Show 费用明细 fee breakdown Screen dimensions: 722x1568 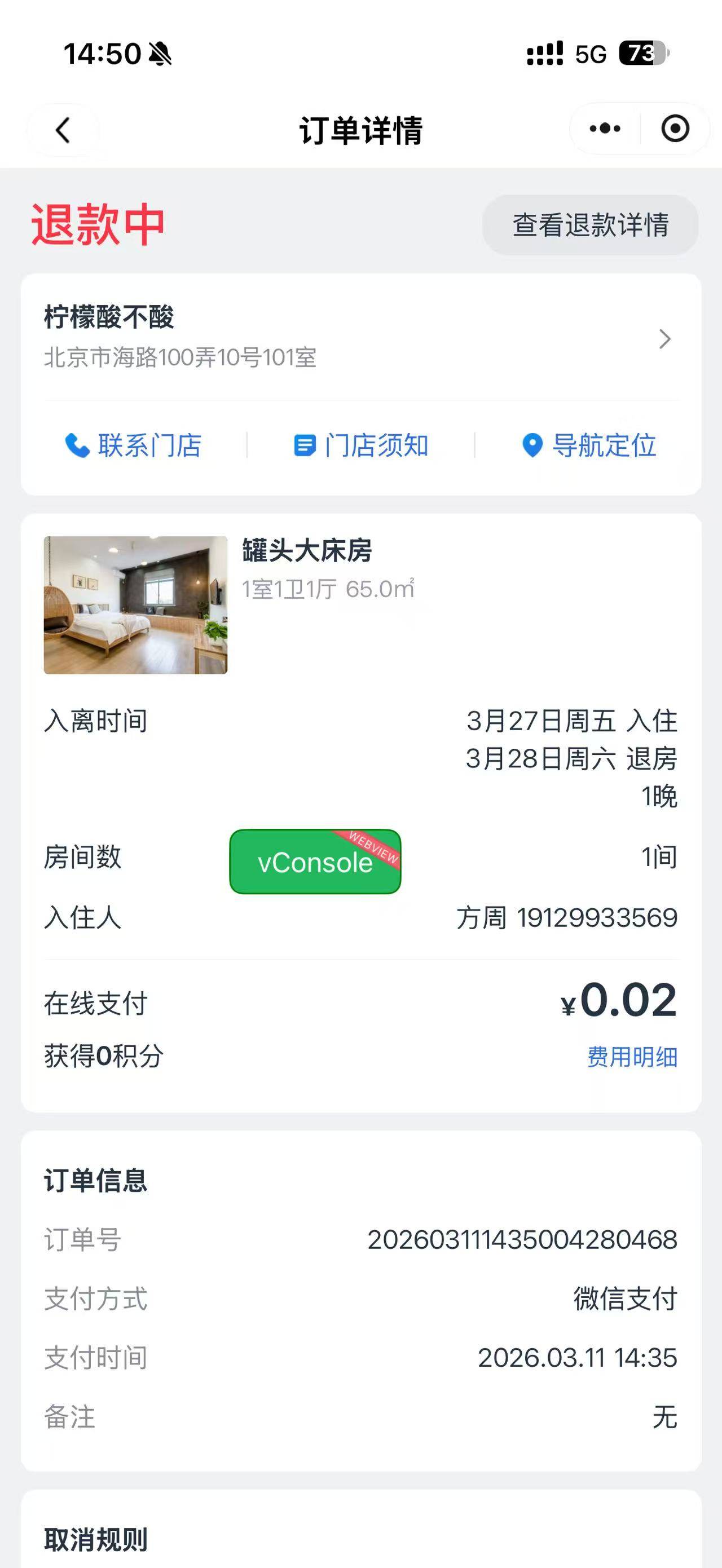pyautogui.click(x=632, y=1057)
